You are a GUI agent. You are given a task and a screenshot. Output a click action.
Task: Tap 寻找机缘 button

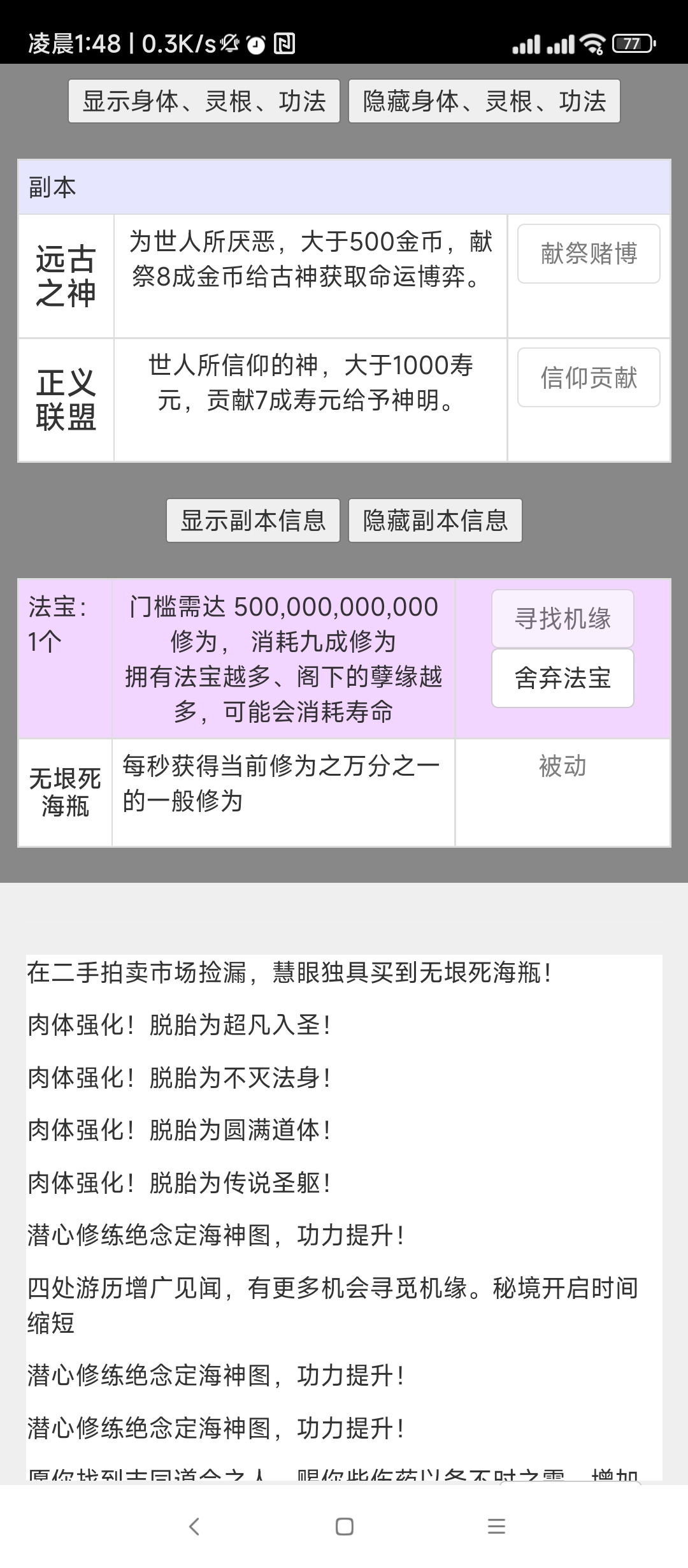click(x=563, y=618)
